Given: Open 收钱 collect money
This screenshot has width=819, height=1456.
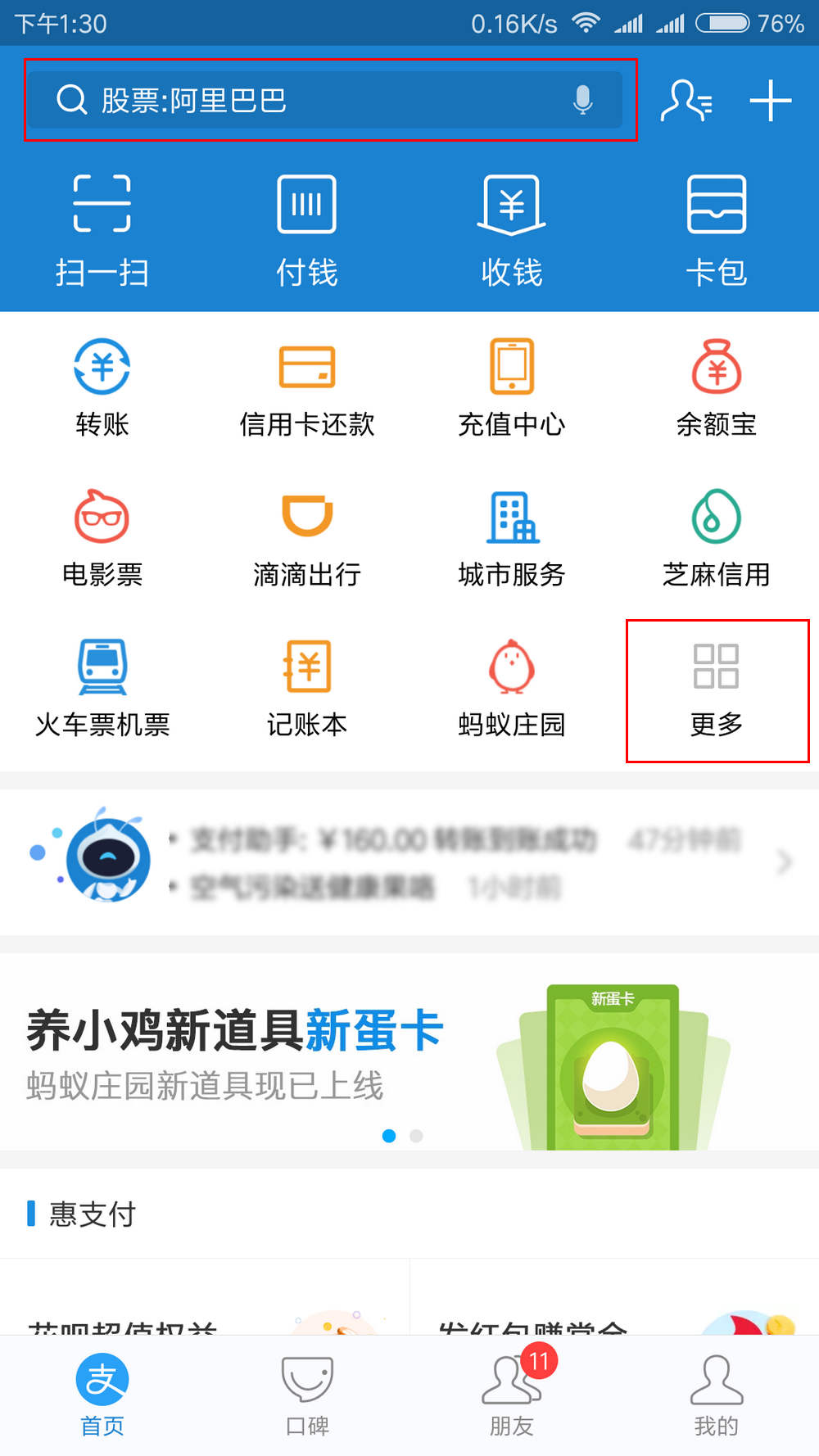Looking at the screenshot, I should (512, 230).
